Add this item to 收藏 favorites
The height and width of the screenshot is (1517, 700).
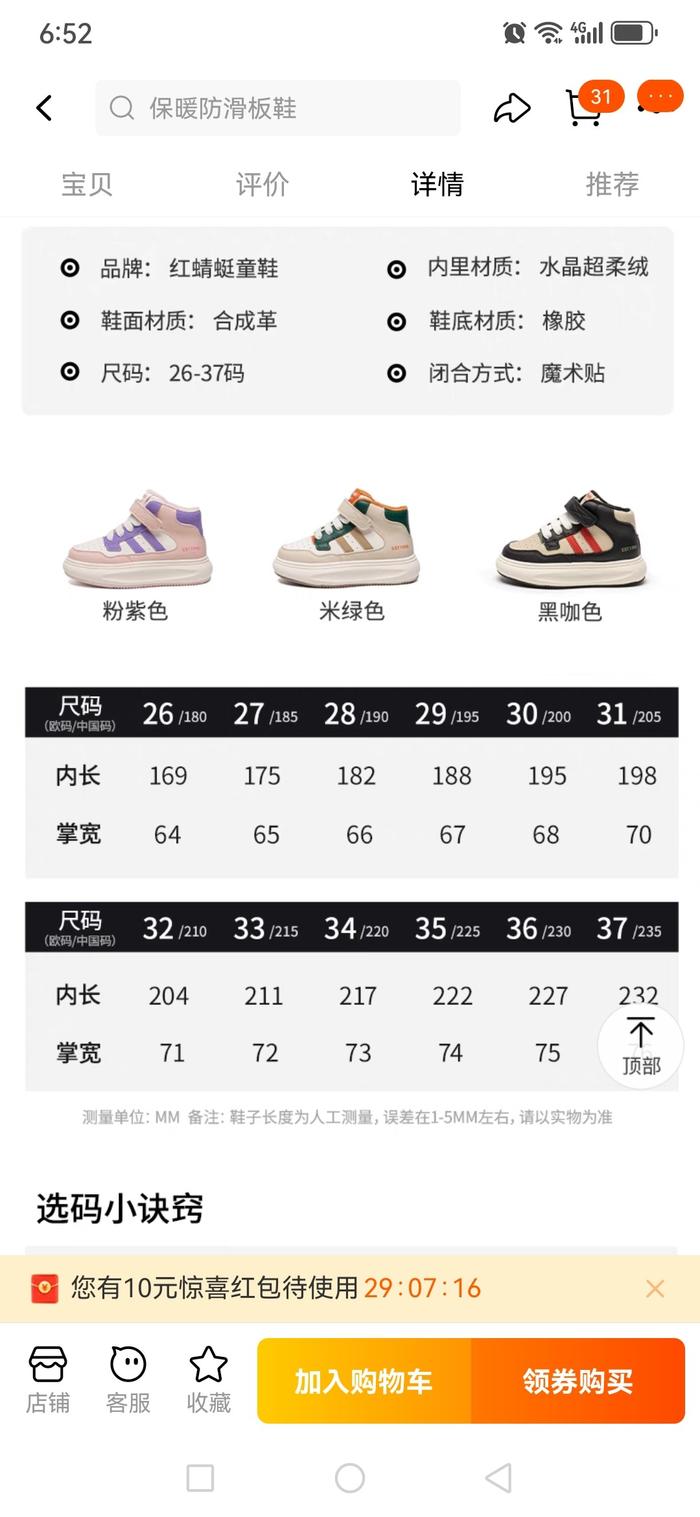pos(208,1380)
